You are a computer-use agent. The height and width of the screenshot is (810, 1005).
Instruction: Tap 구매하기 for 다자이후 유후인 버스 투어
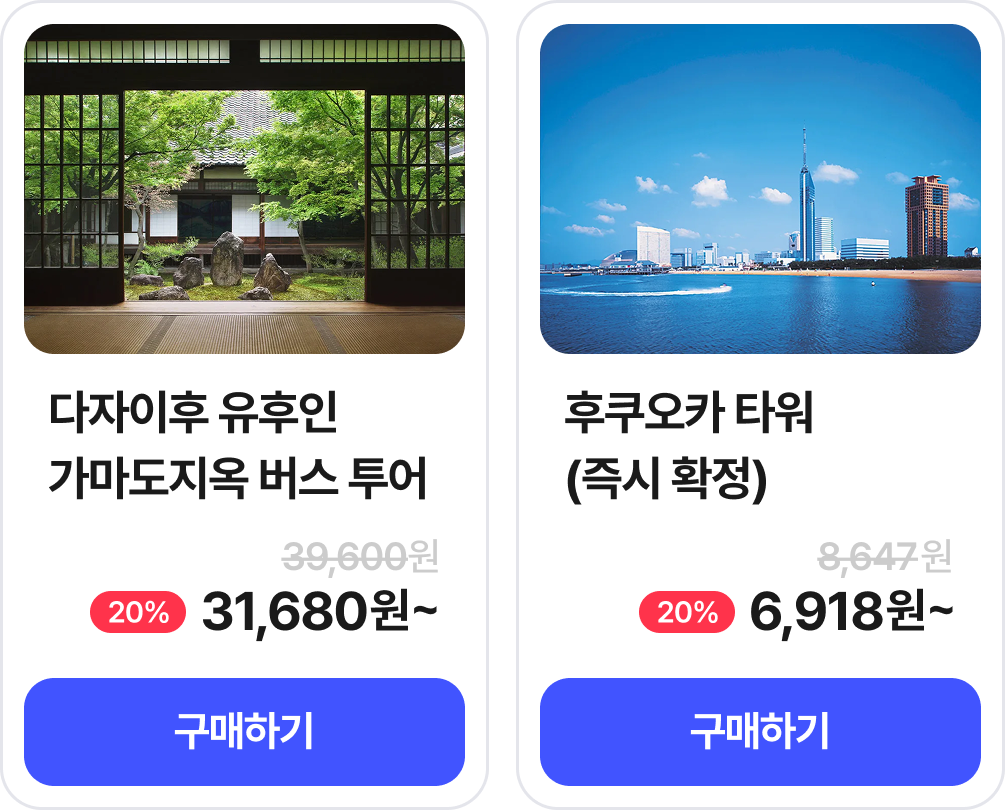(244, 732)
